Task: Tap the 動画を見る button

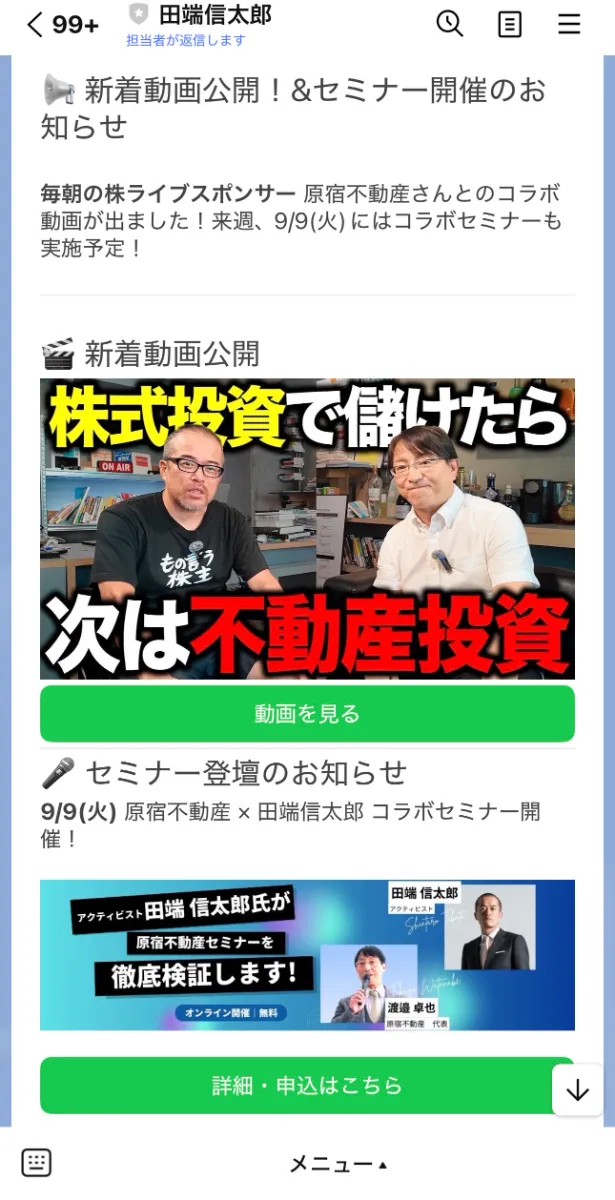Action: [x=307, y=714]
